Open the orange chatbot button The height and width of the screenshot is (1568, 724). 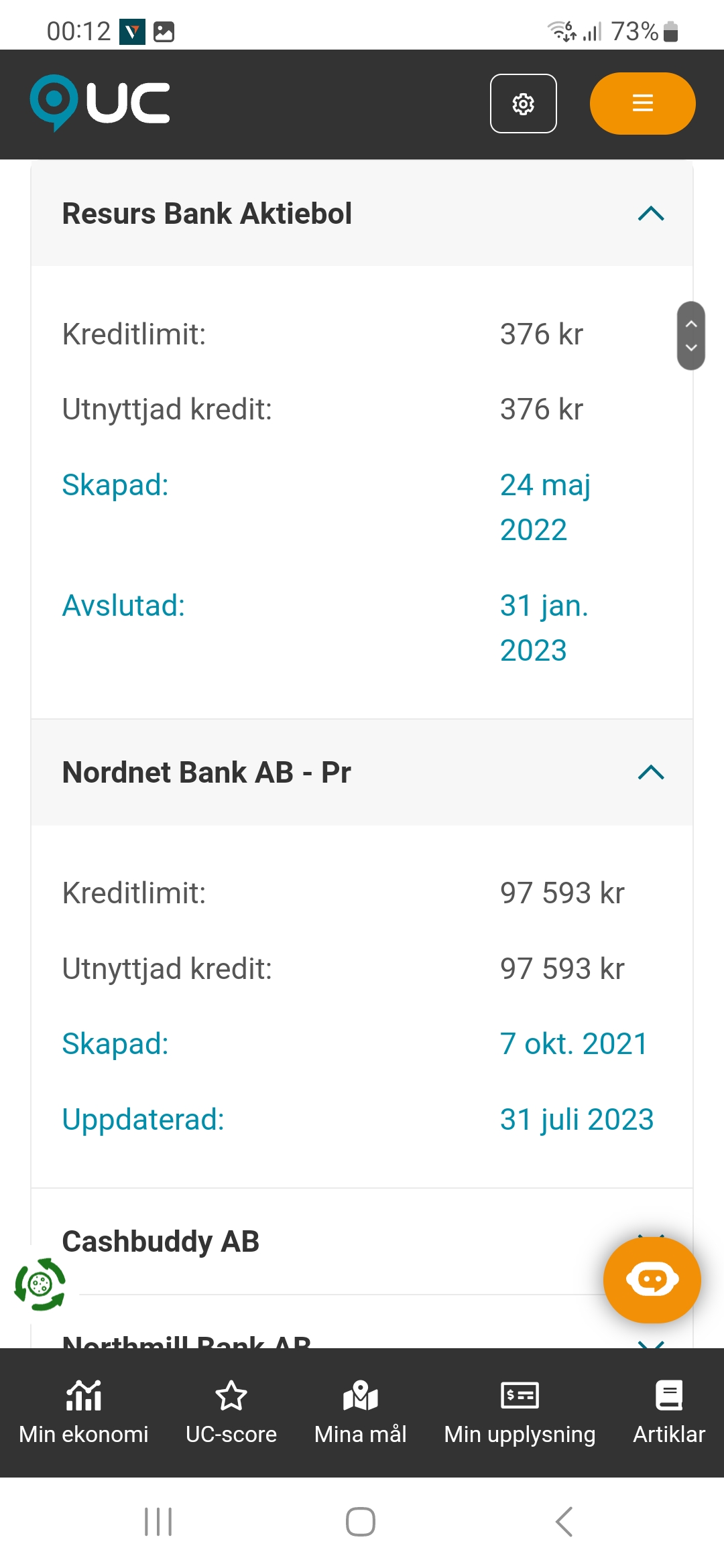(652, 1280)
